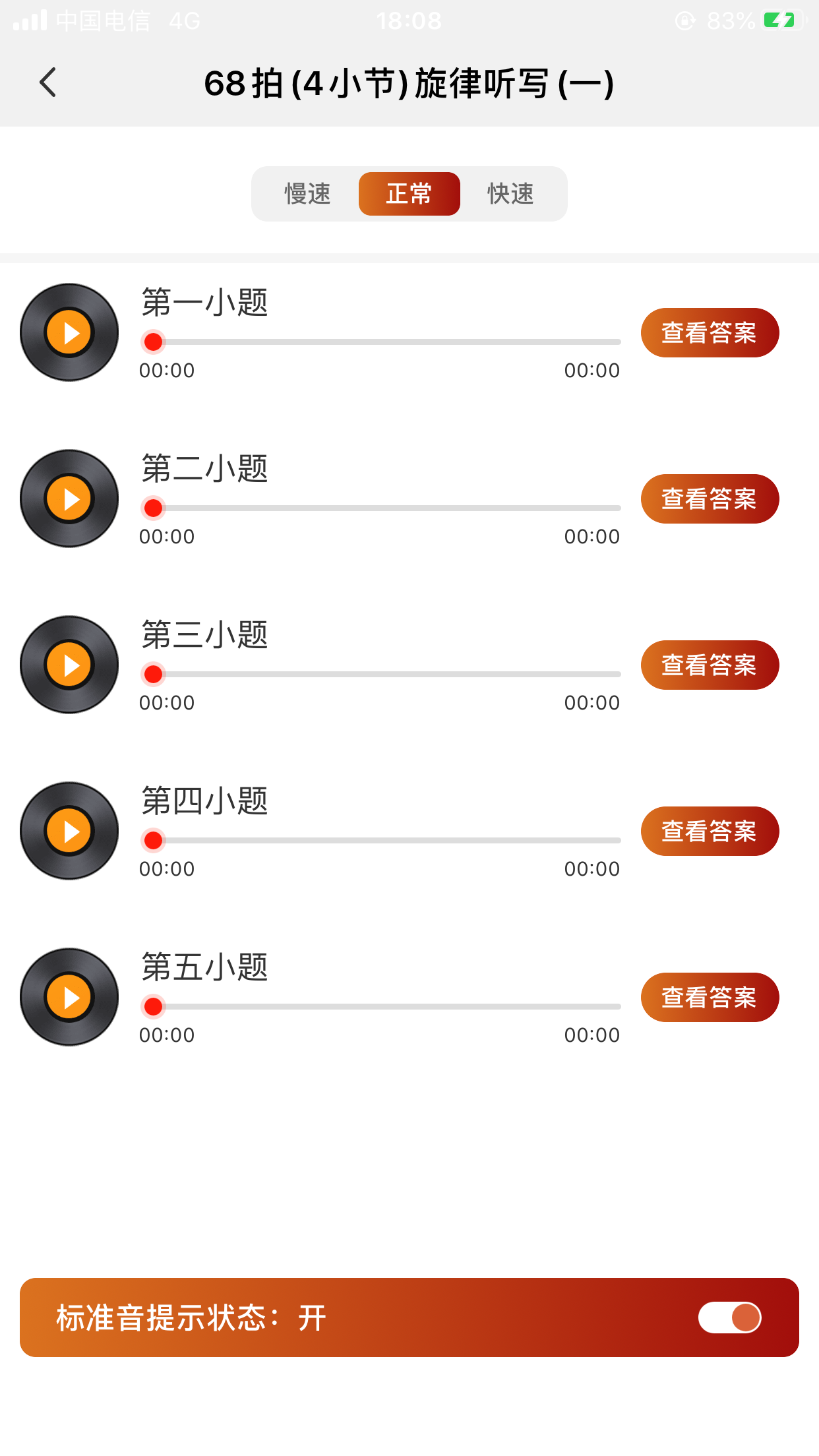Viewport: 819px width, 1456px height.
Task: Tap 查看答案 for 第一小题
Action: (710, 332)
